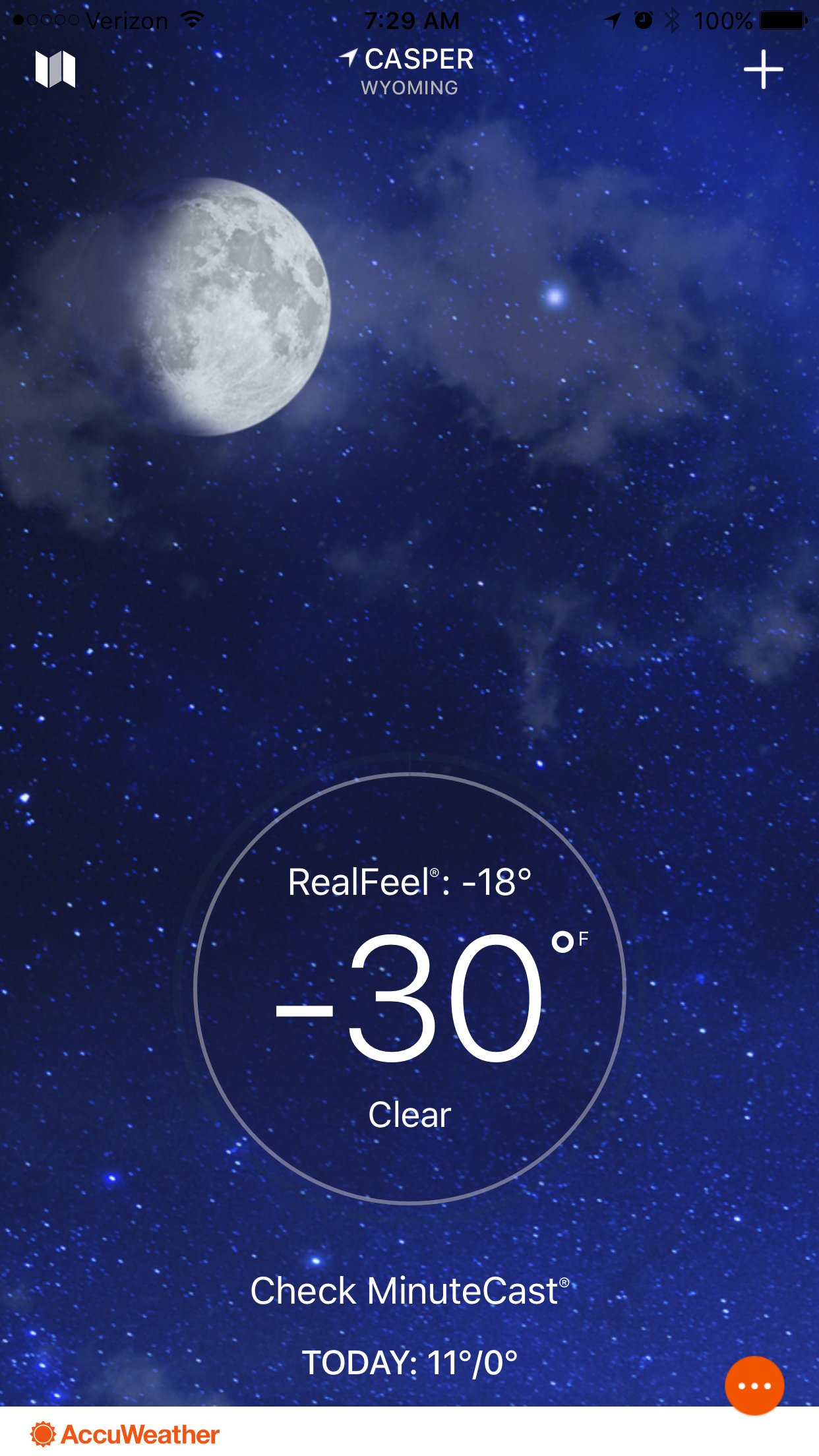
Task: Add a new location with plus
Action: pyautogui.click(x=763, y=69)
